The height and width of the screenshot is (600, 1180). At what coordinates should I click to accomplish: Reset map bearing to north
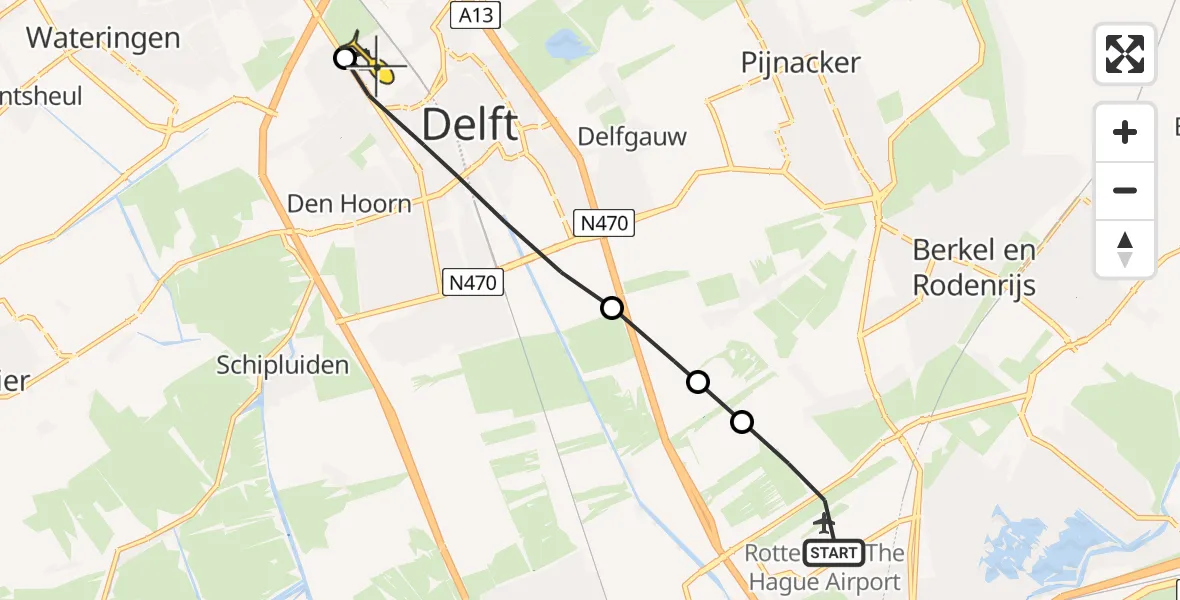click(x=1125, y=249)
